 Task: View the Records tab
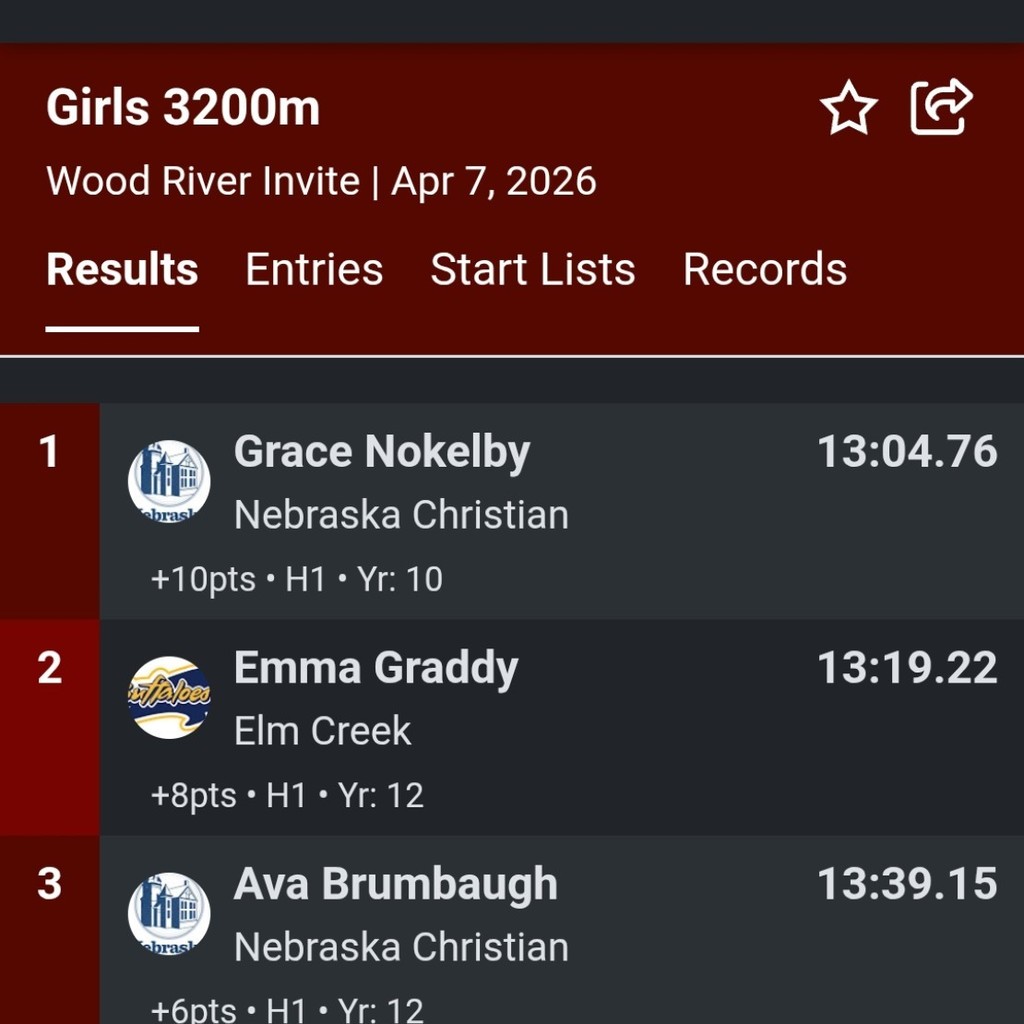coord(765,270)
